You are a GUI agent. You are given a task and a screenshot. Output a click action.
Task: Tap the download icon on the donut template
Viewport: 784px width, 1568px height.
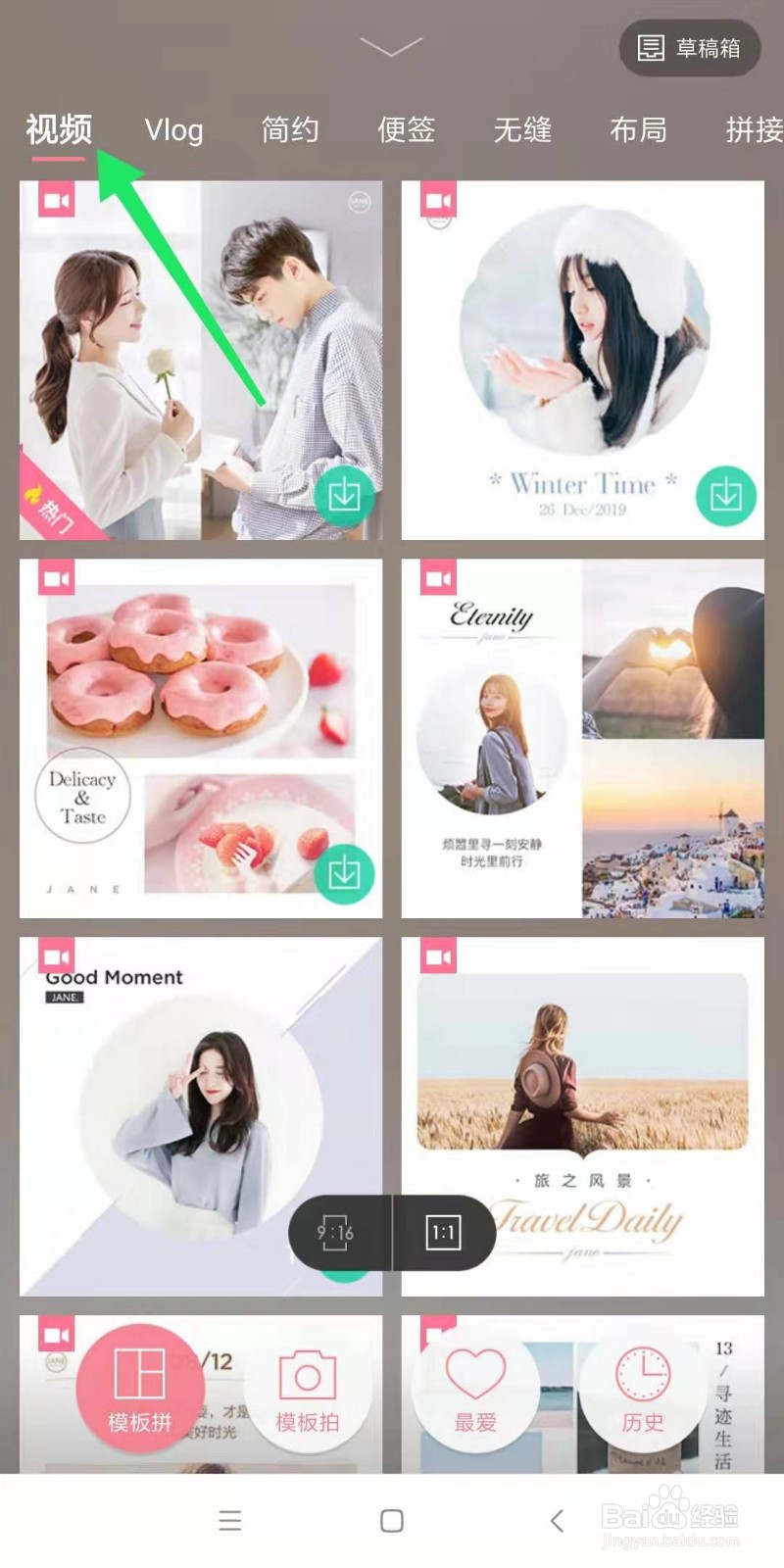tap(346, 875)
